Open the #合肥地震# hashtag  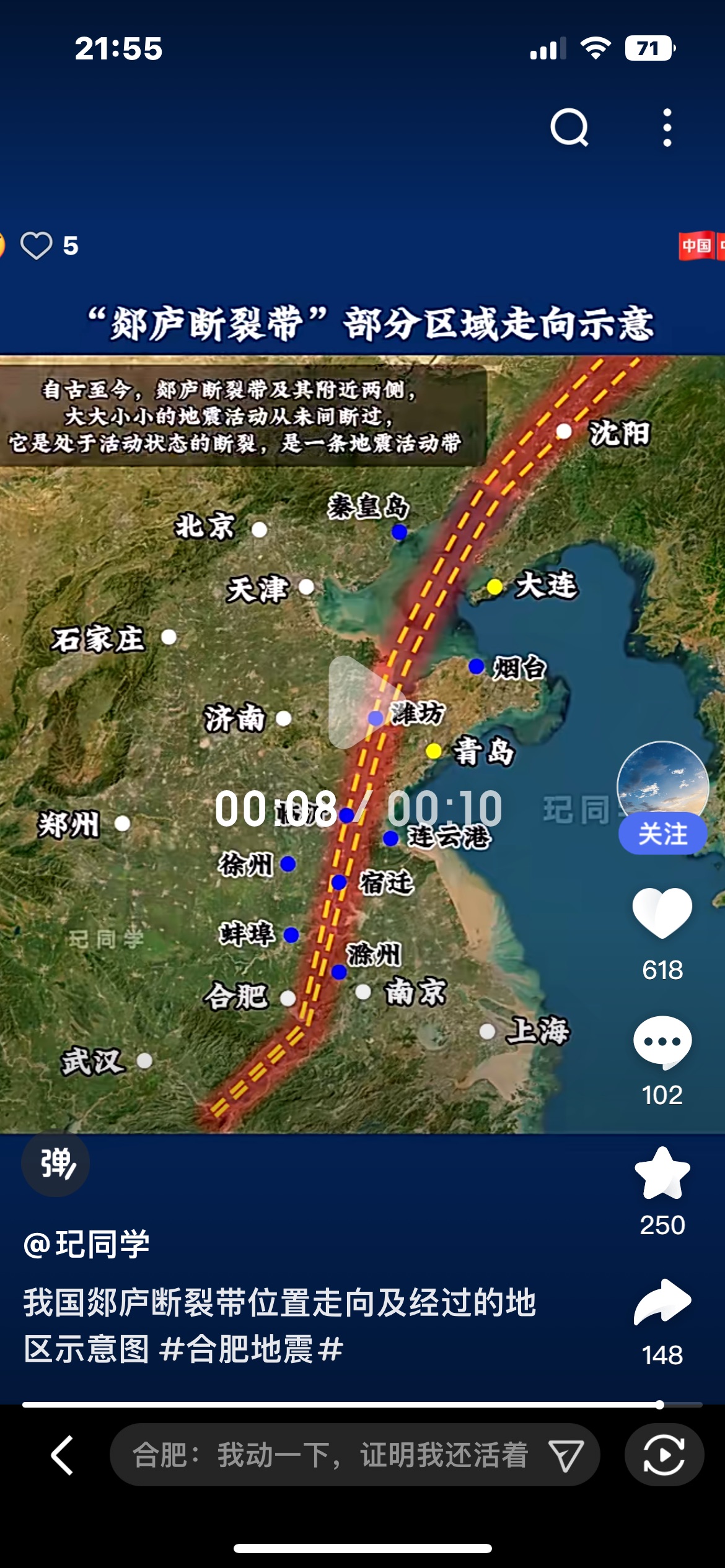tap(251, 1349)
